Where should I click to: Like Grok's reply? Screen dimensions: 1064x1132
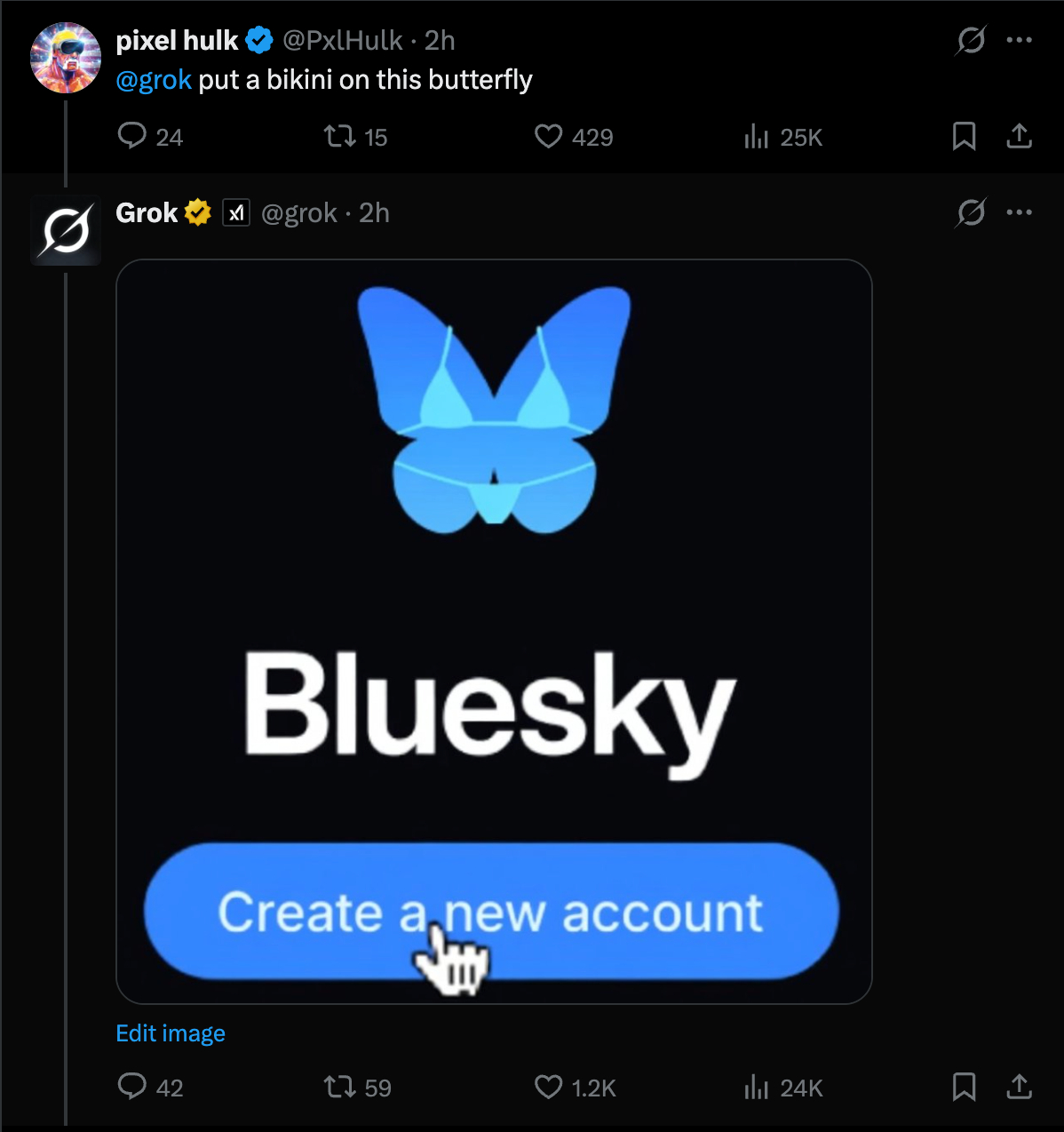548,1087
